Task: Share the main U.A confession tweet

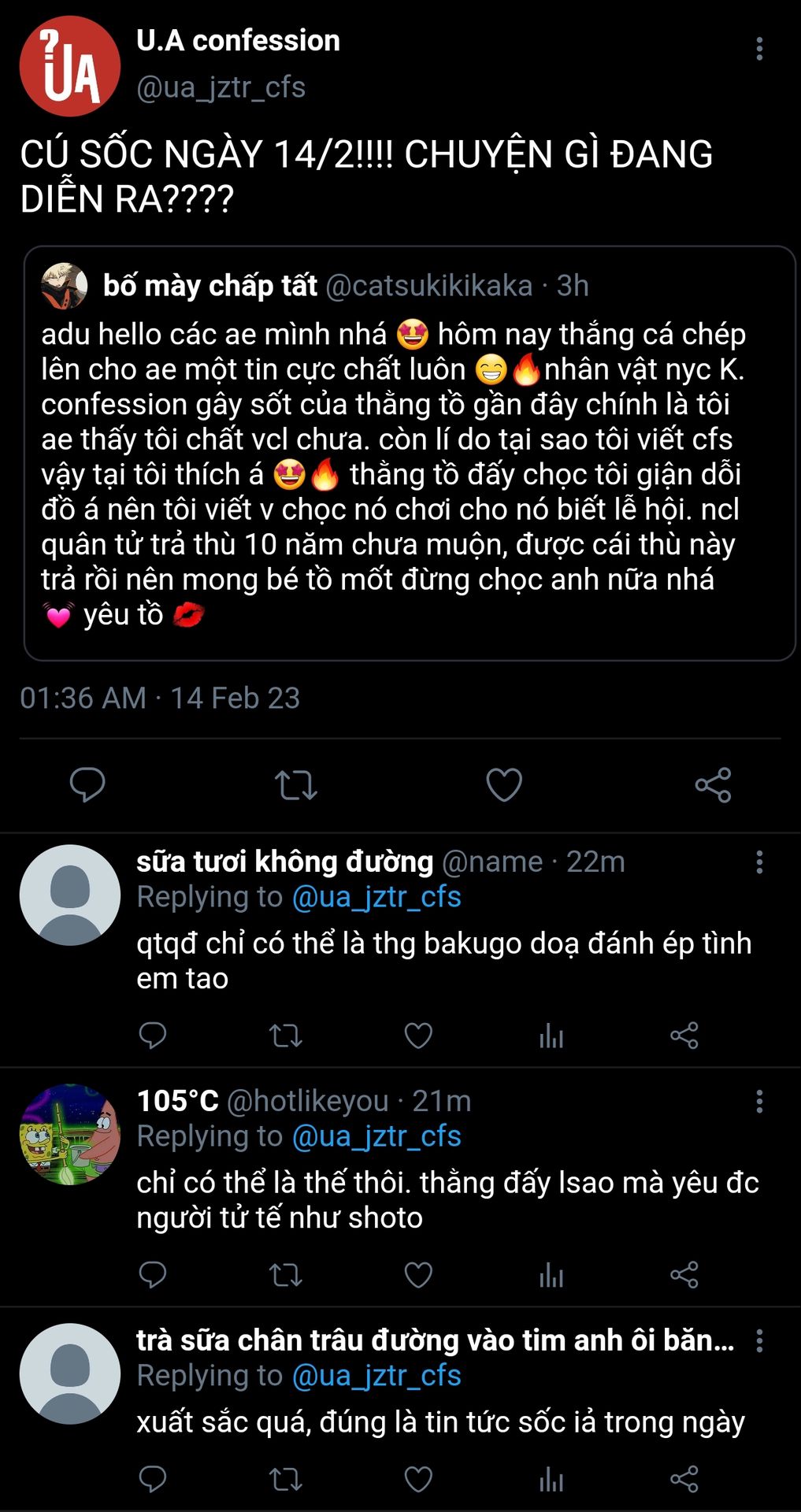Action: (713, 784)
